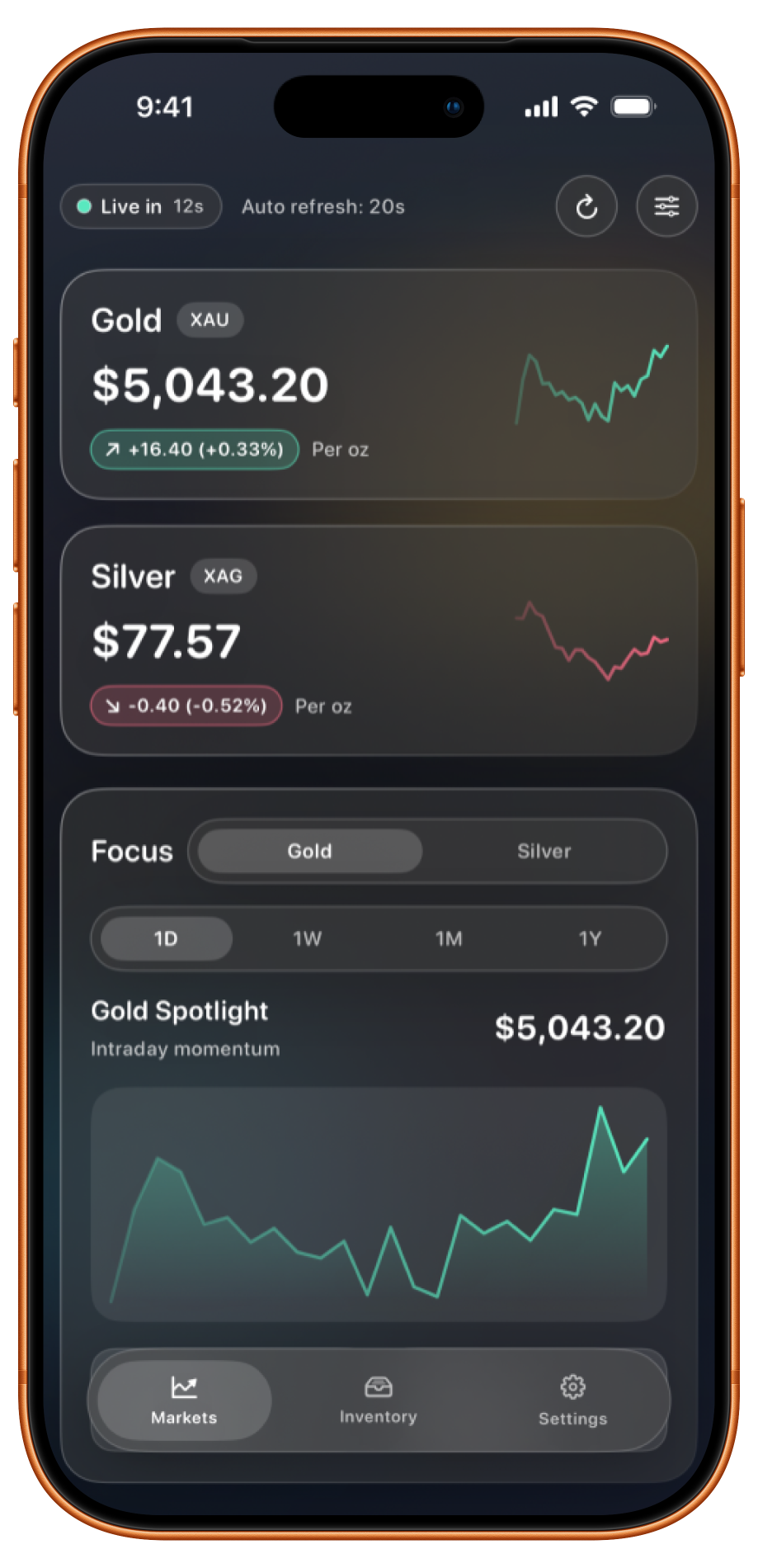Viewport: 758px width, 1568px height.
Task: Open the sliders adjustment options
Action: point(666,206)
